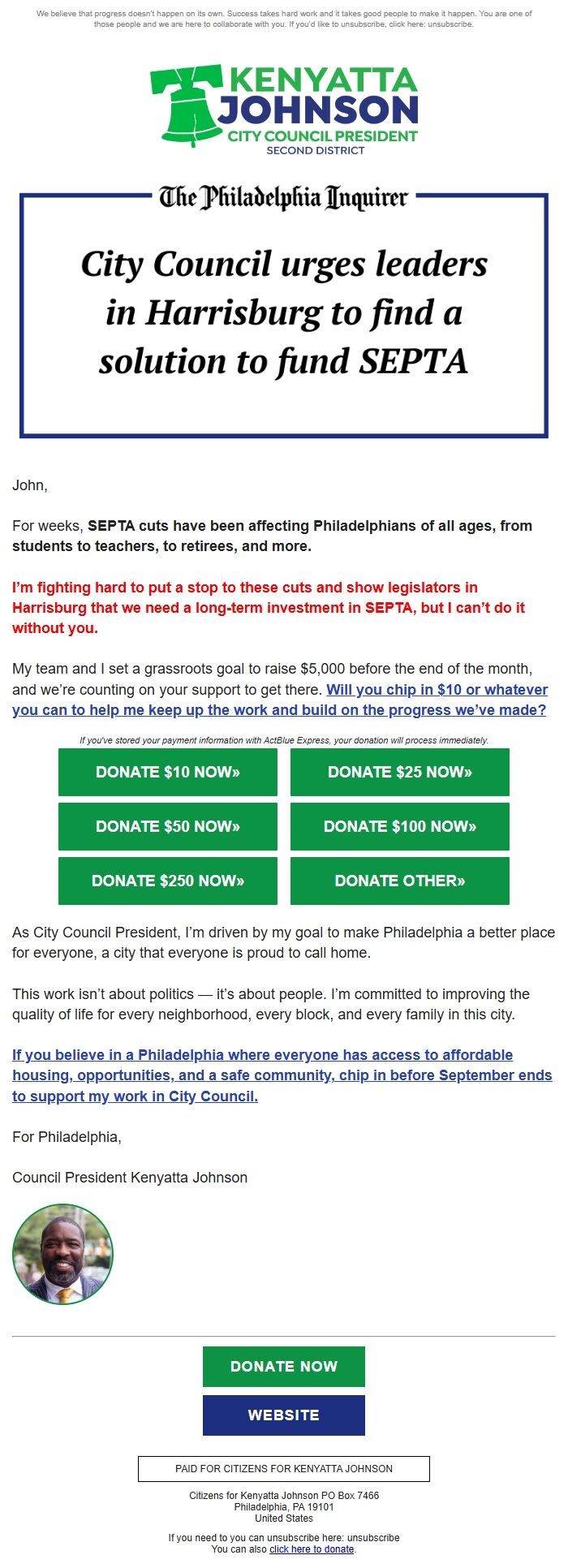Visit the campaign Website button
The width and height of the screenshot is (568, 1568).
pyautogui.click(x=283, y=1415)
